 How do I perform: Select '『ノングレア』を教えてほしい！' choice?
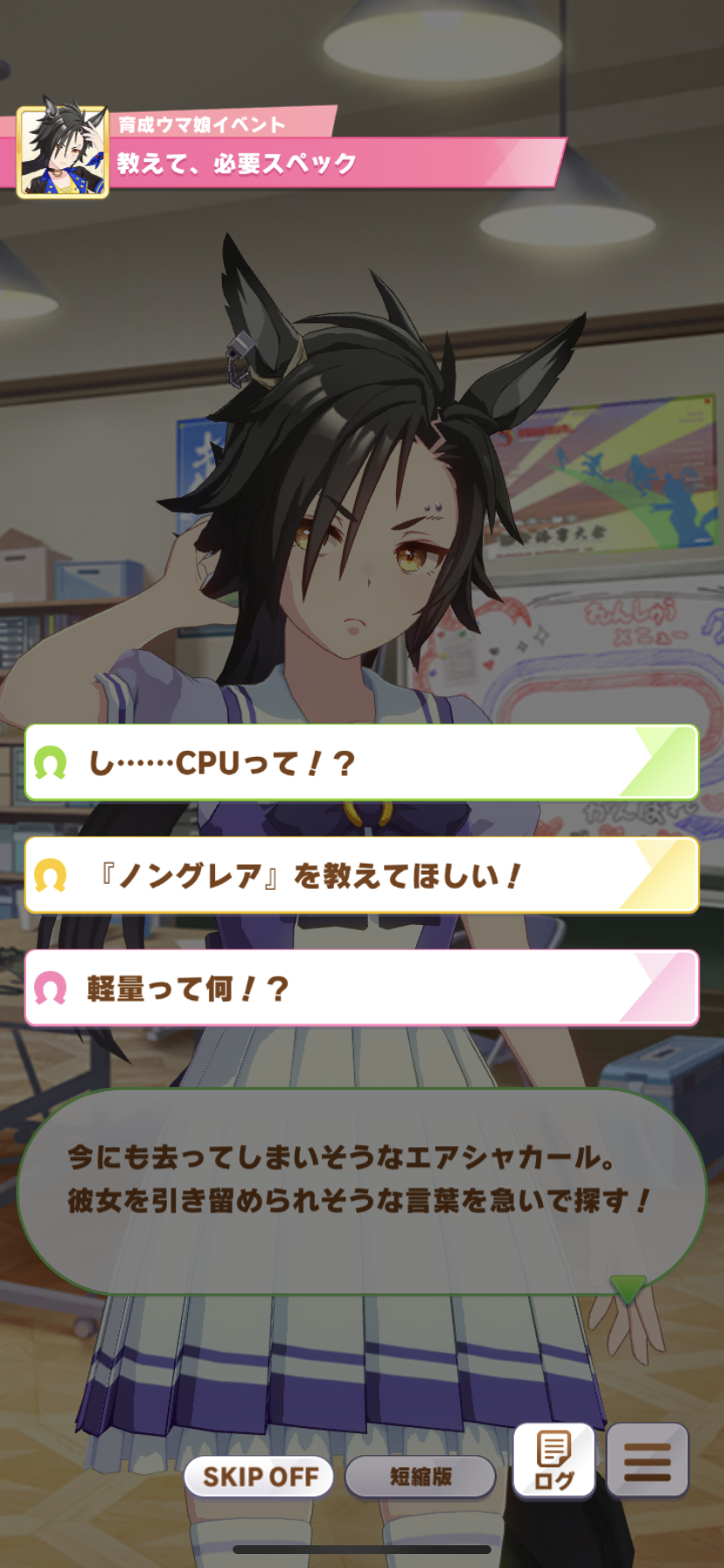[x=362, y=875]
